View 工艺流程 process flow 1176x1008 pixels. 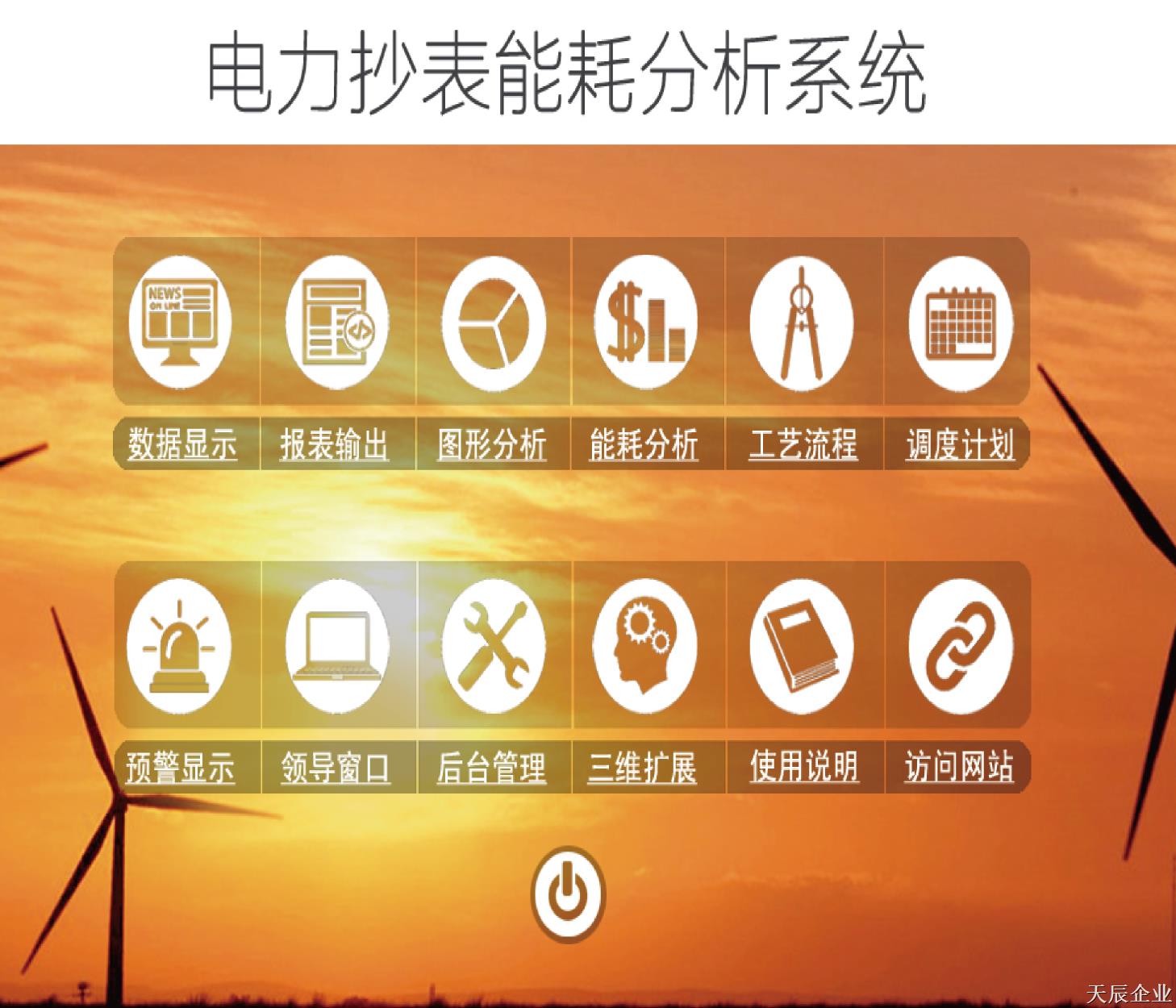point(801,323)
